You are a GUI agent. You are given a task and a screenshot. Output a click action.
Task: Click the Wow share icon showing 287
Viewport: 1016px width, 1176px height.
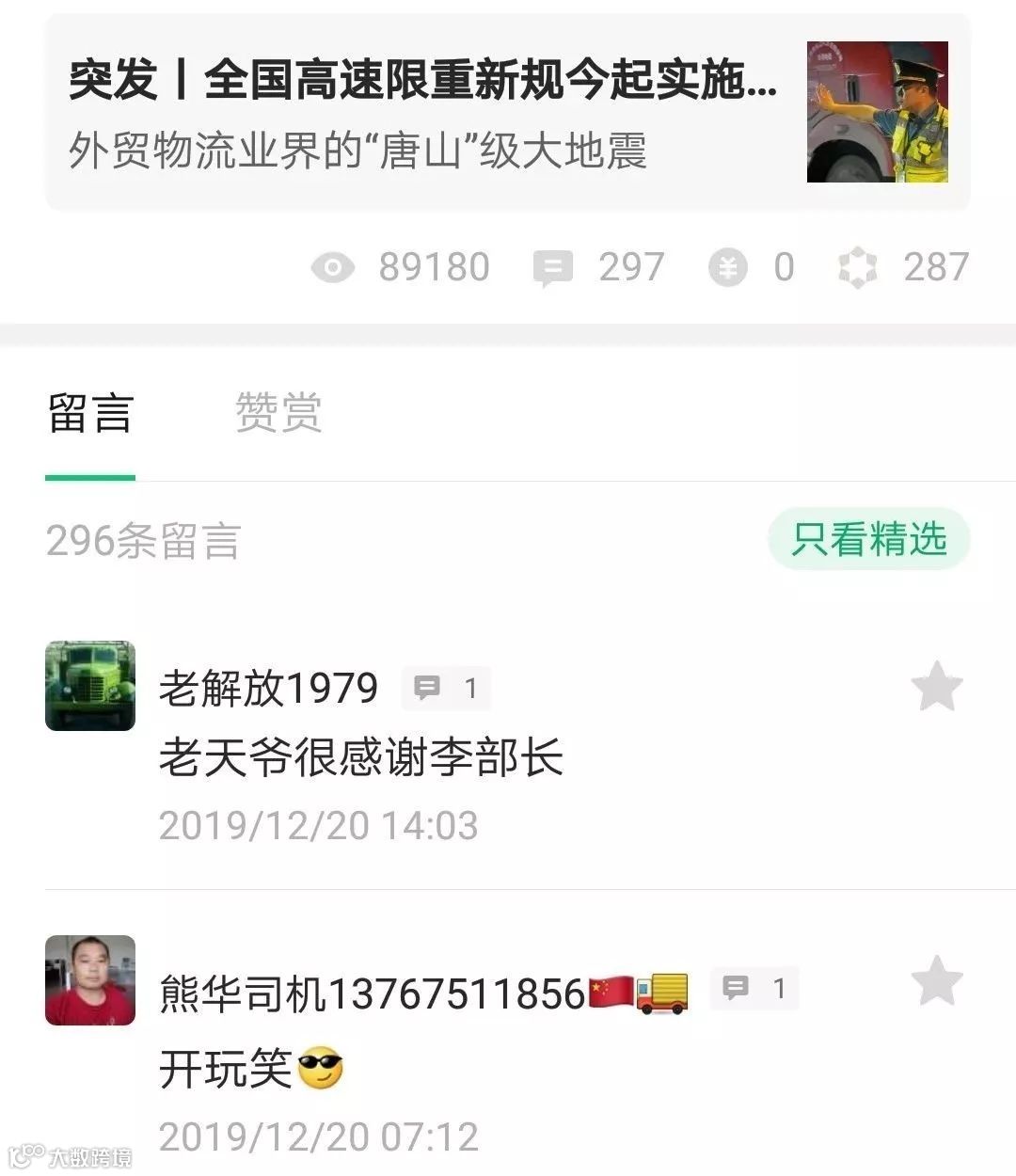point(858,267)
